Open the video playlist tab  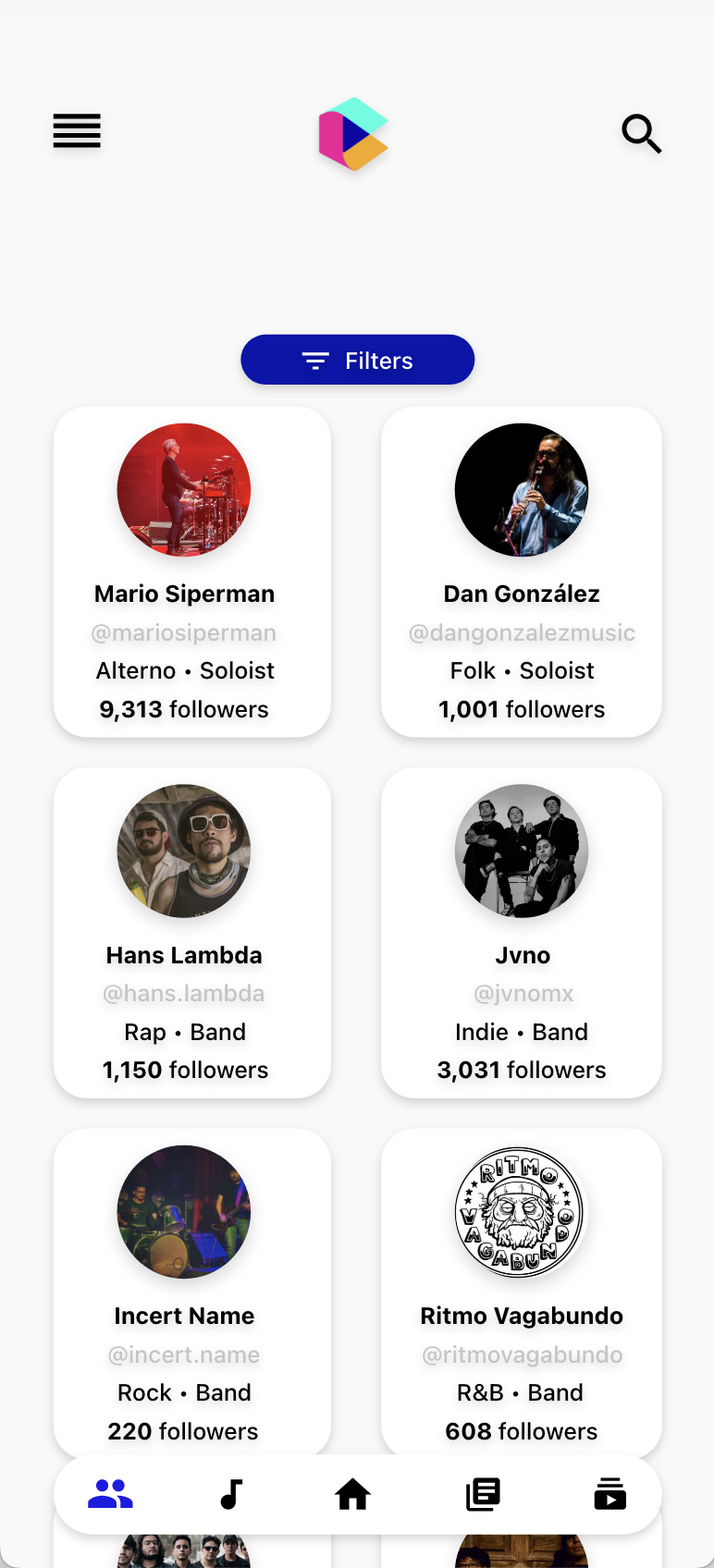(x=609, y=1494)
